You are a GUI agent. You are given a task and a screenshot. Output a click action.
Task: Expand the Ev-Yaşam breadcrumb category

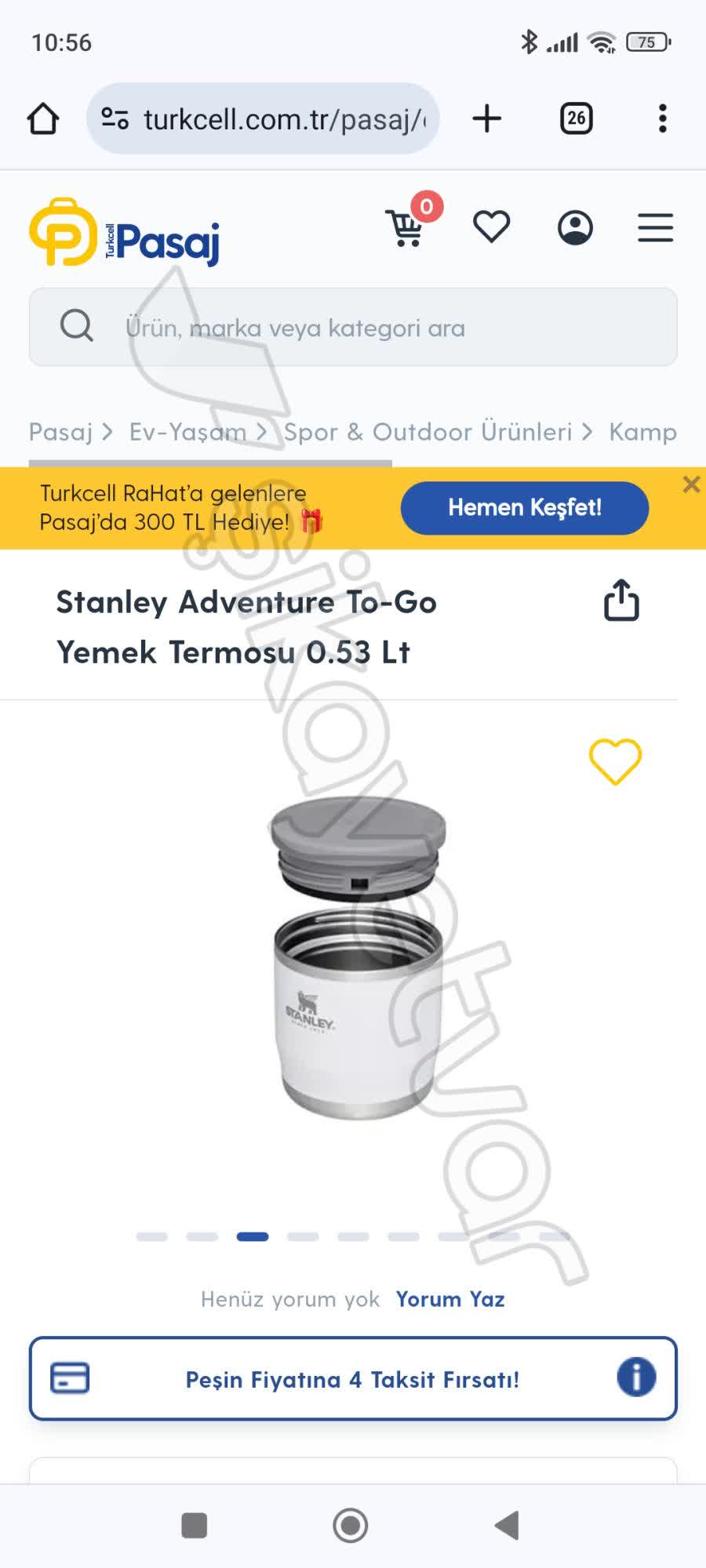pyautogui.click(x=188, y=431)
